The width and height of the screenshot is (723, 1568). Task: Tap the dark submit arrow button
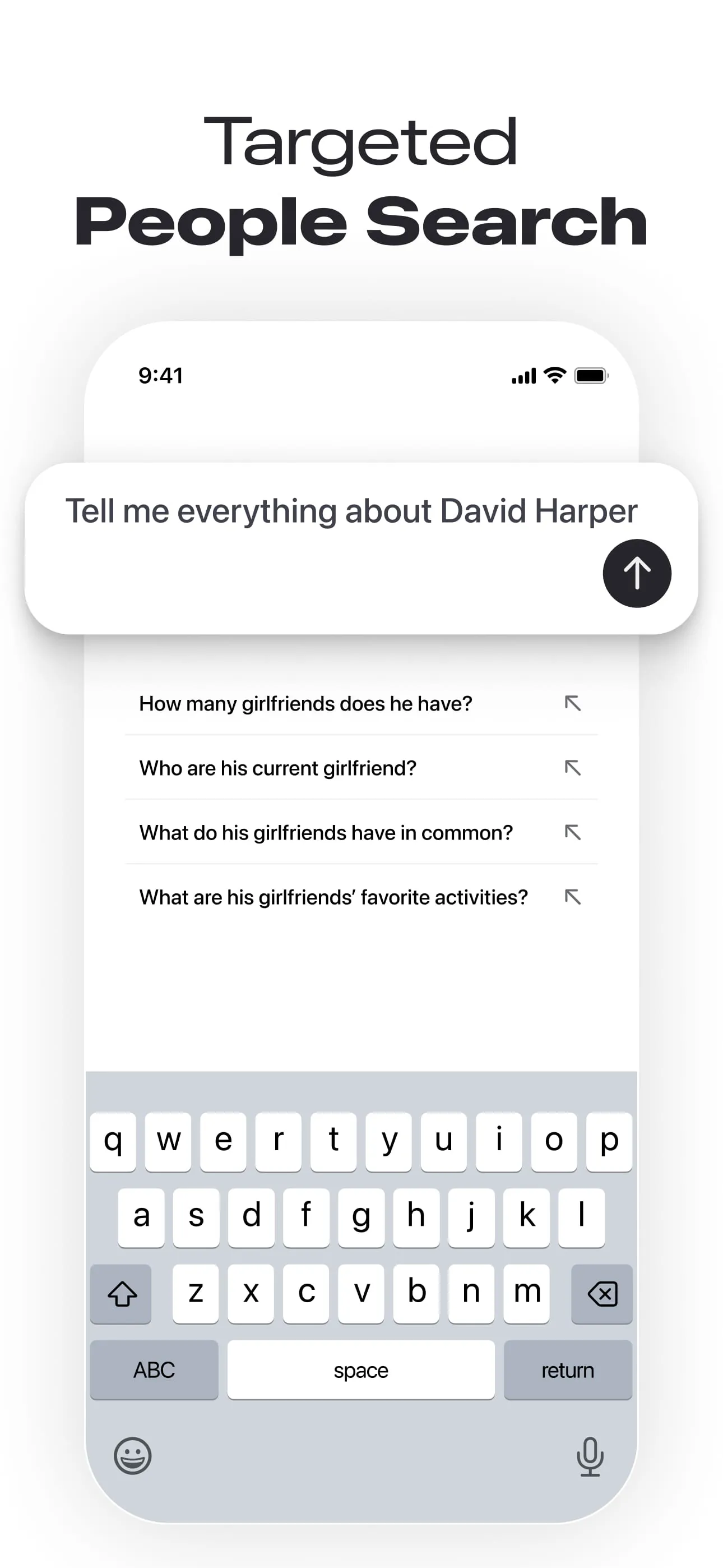point(637,573)
